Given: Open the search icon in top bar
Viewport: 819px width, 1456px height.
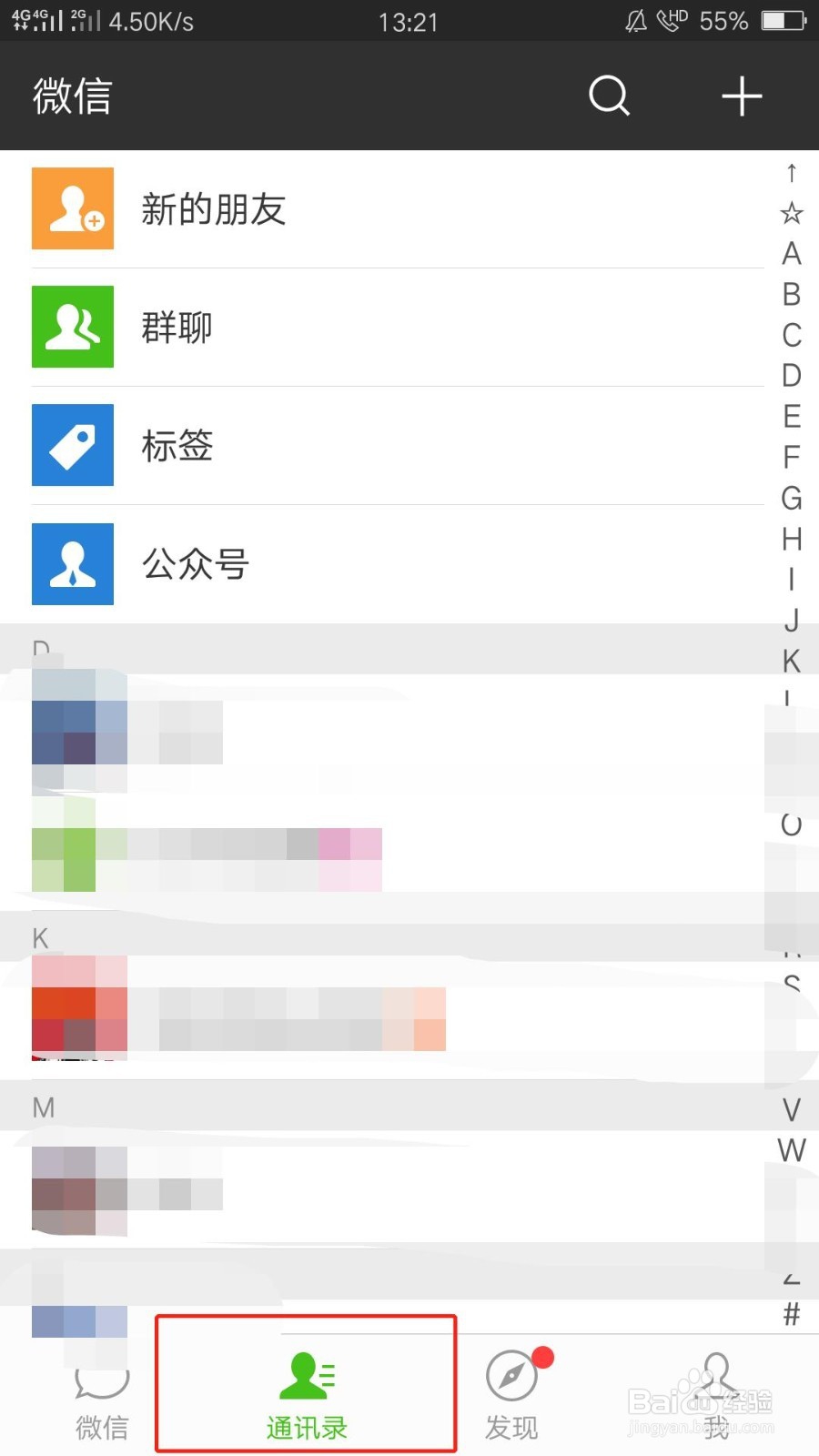Looking at the screenshot, I should (609, 96).
